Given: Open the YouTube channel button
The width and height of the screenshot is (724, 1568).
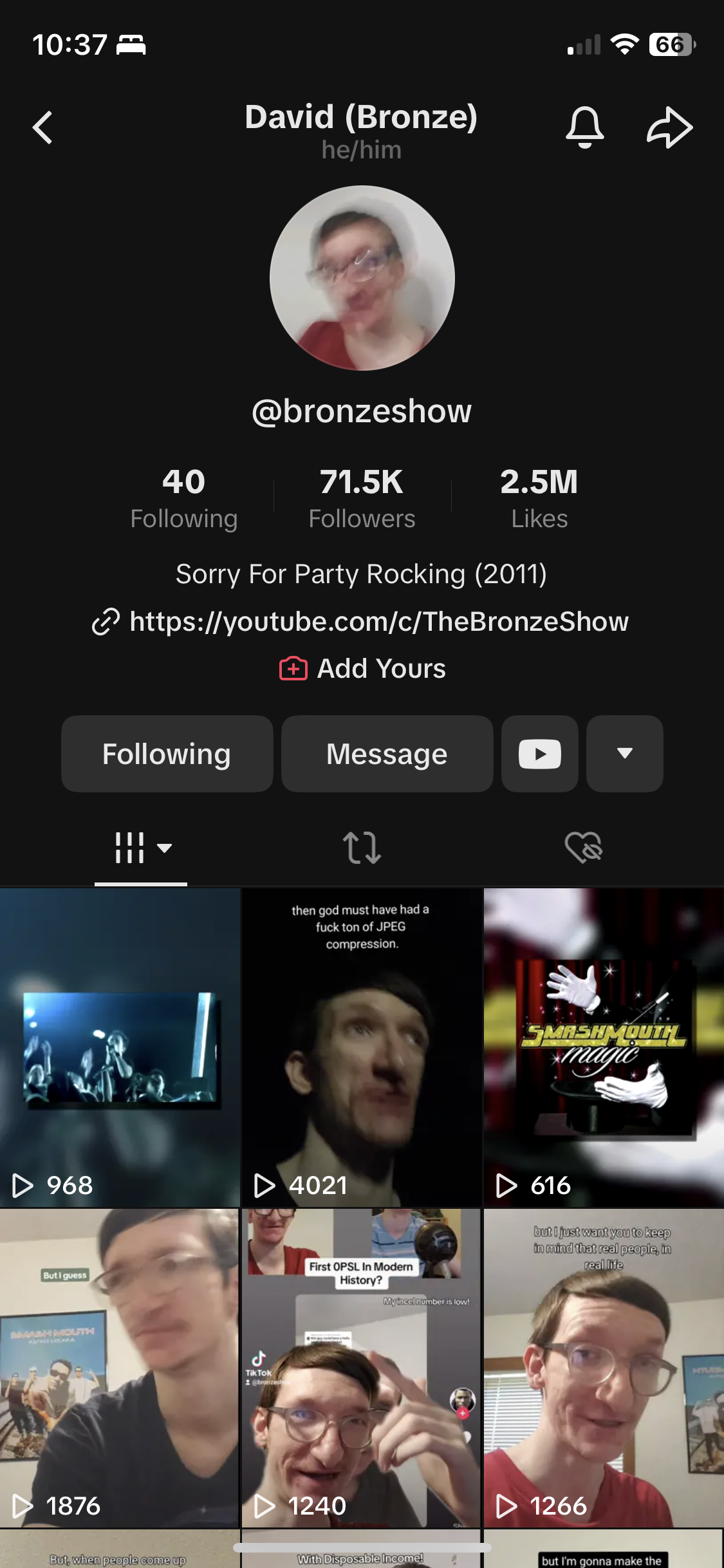Looking at the screenshot, I should tap(539, 754).
